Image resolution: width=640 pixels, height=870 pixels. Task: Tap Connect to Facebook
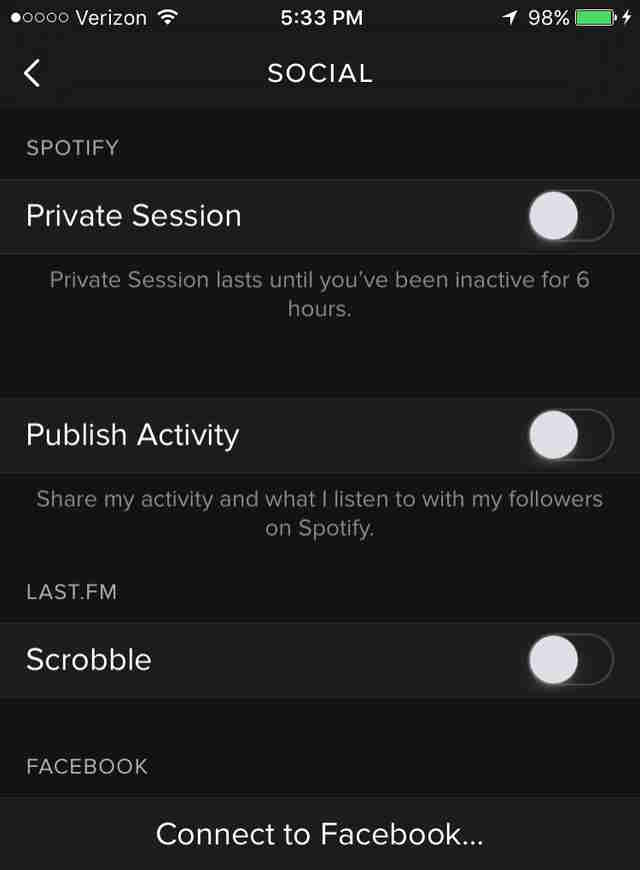pyautogui.click(x=320, y=834)
